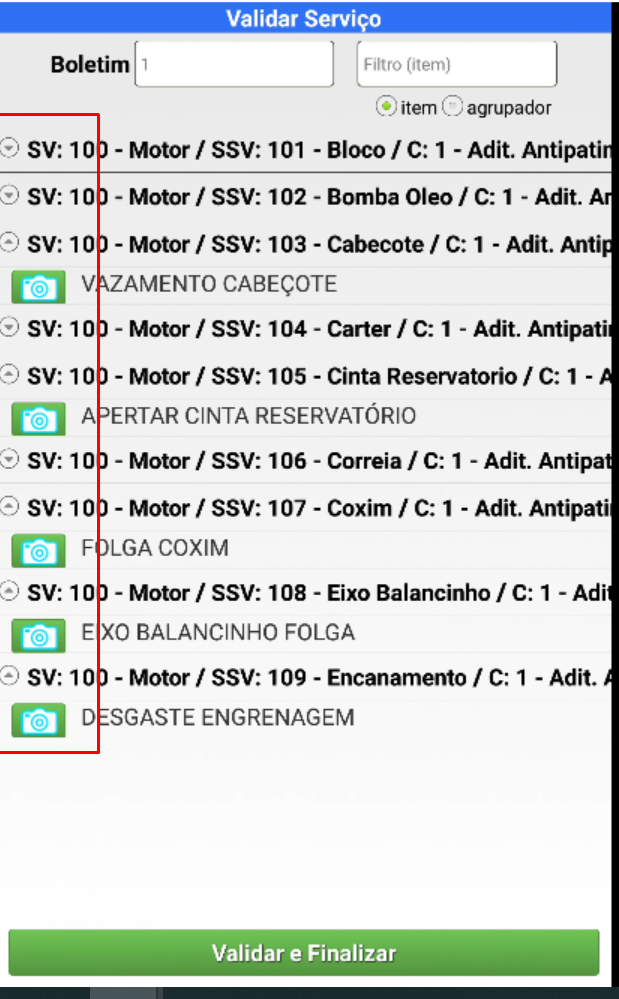Collapse the SSV 109 Encanamento row
This screenshot has width=619, height=999.
[10, 677]
